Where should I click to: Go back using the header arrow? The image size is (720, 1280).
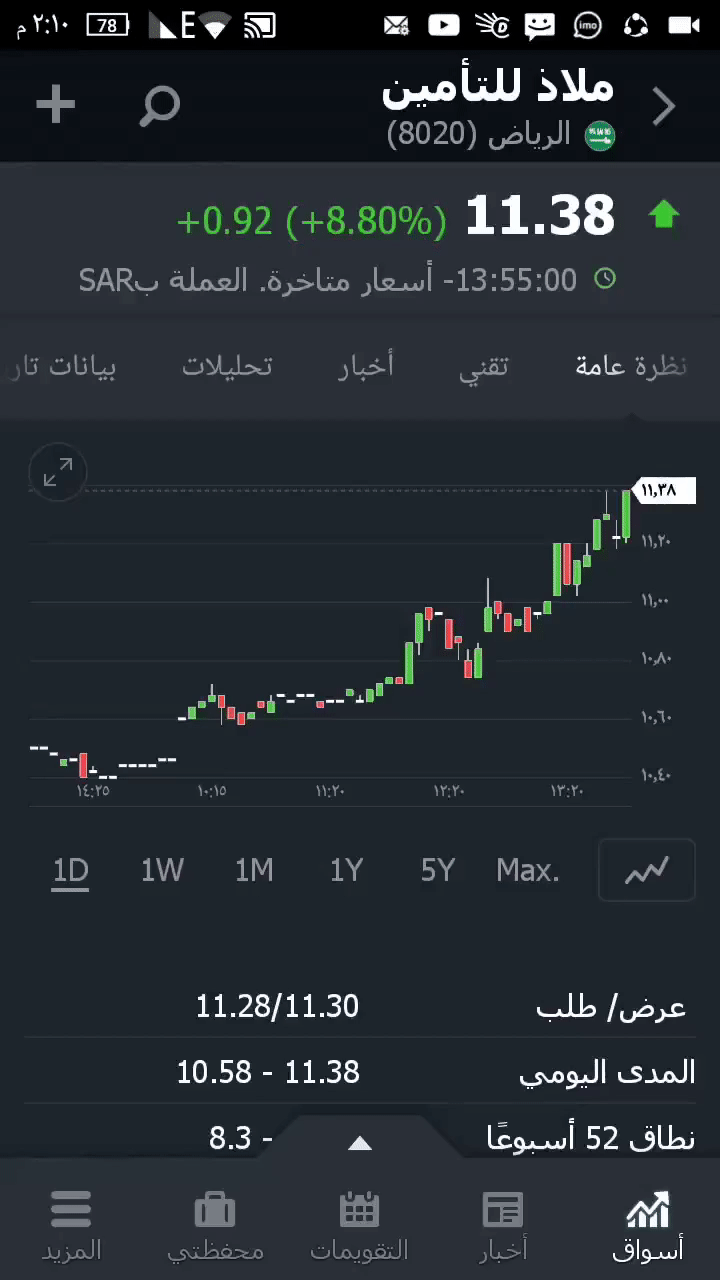click(664, 106)
